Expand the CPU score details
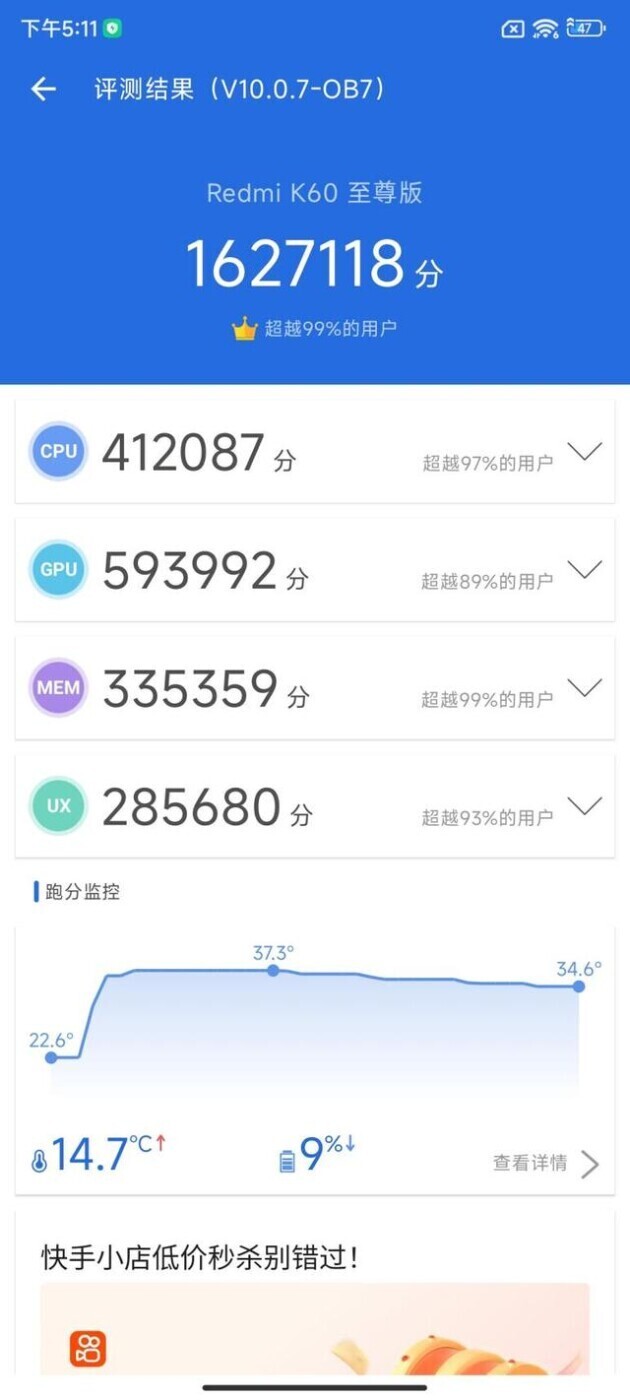630x1400 pixels. 585,452
